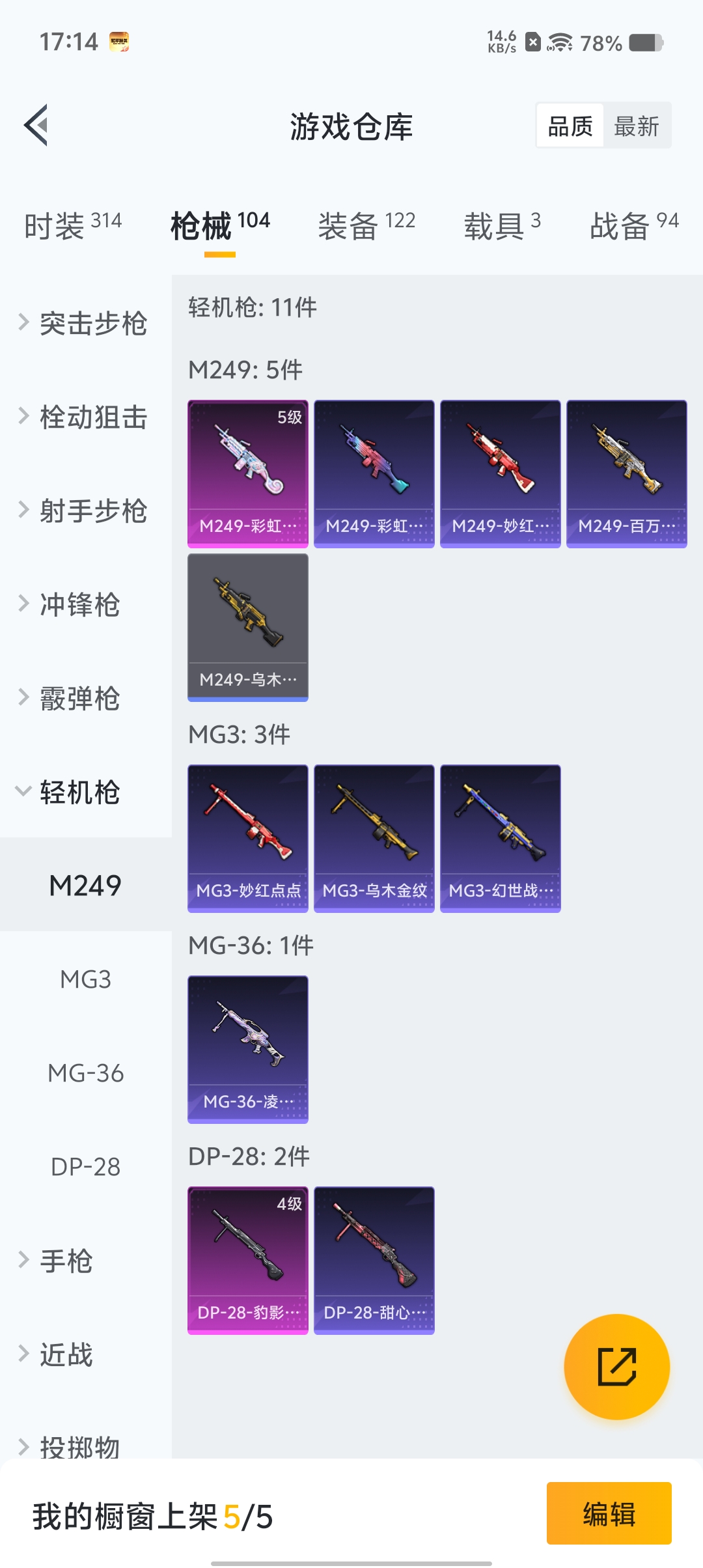The image size is (703, 1568).
Task: Expand the 冲锋枪 category
Action: [x=78, y=605]
